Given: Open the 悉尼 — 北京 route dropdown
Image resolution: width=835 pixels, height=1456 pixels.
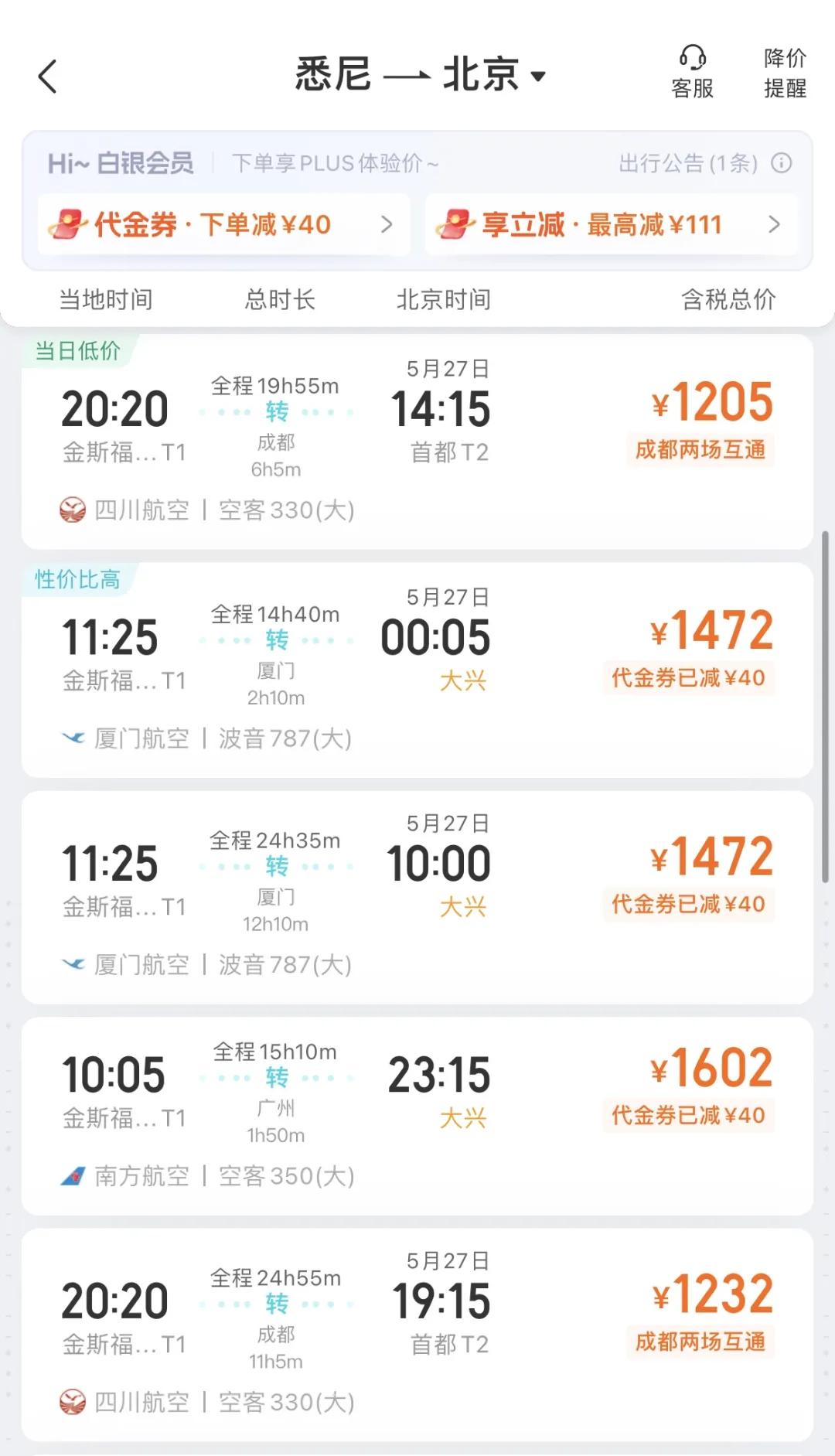Looking at the screenshot, I should pos(421,75).
